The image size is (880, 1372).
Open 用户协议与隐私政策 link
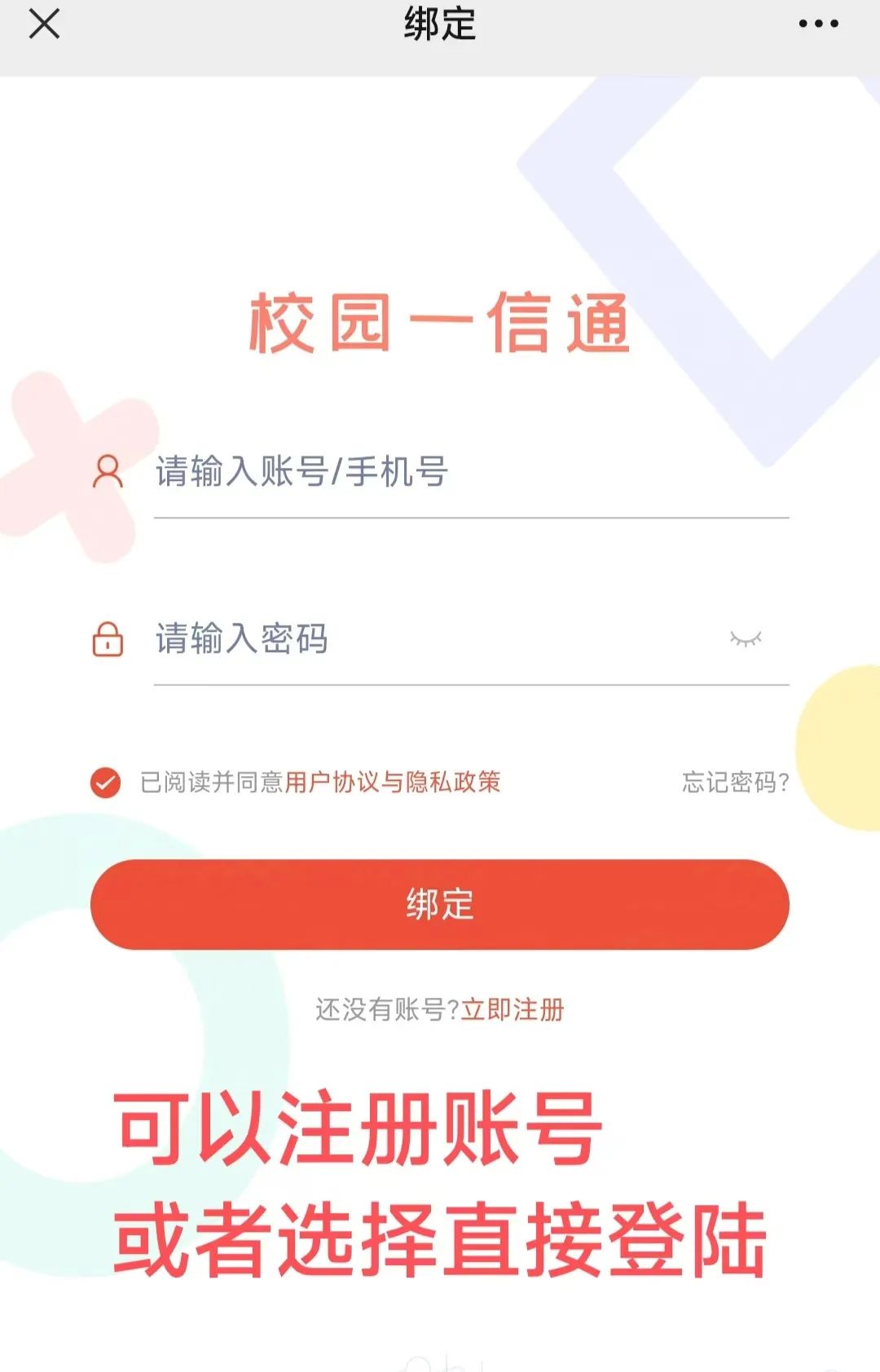pos(392,783)
